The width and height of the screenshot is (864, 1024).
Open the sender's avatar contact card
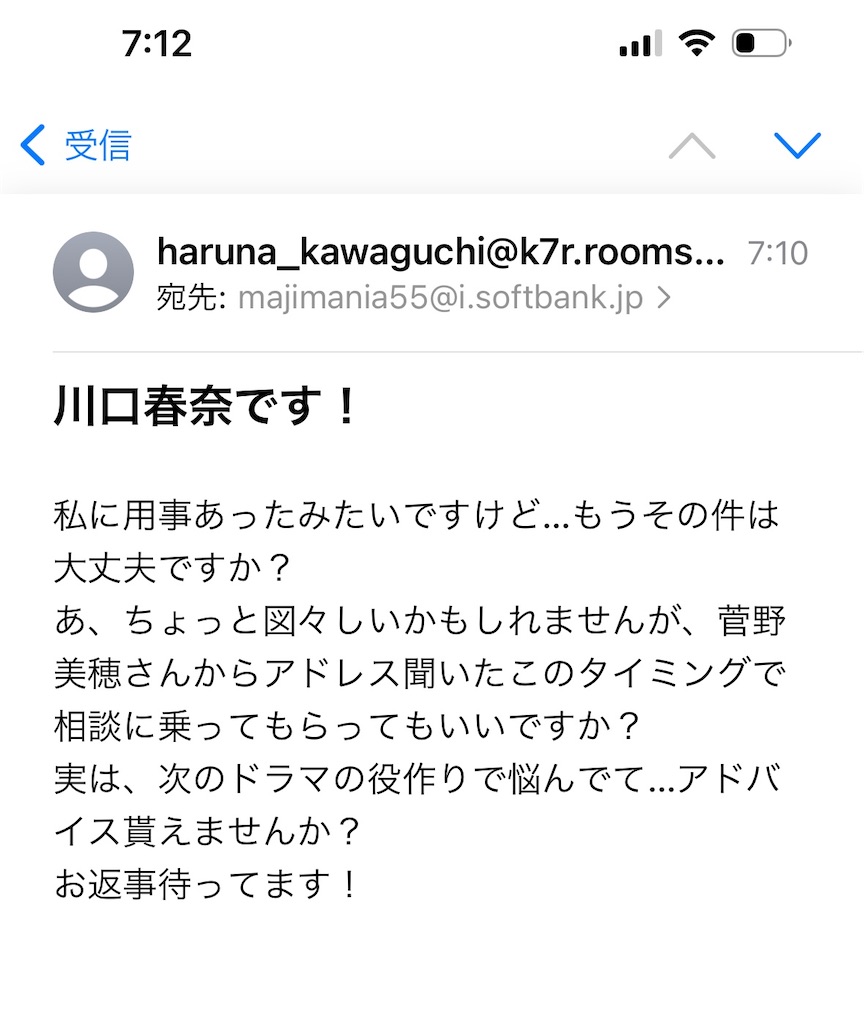point(93,272)
